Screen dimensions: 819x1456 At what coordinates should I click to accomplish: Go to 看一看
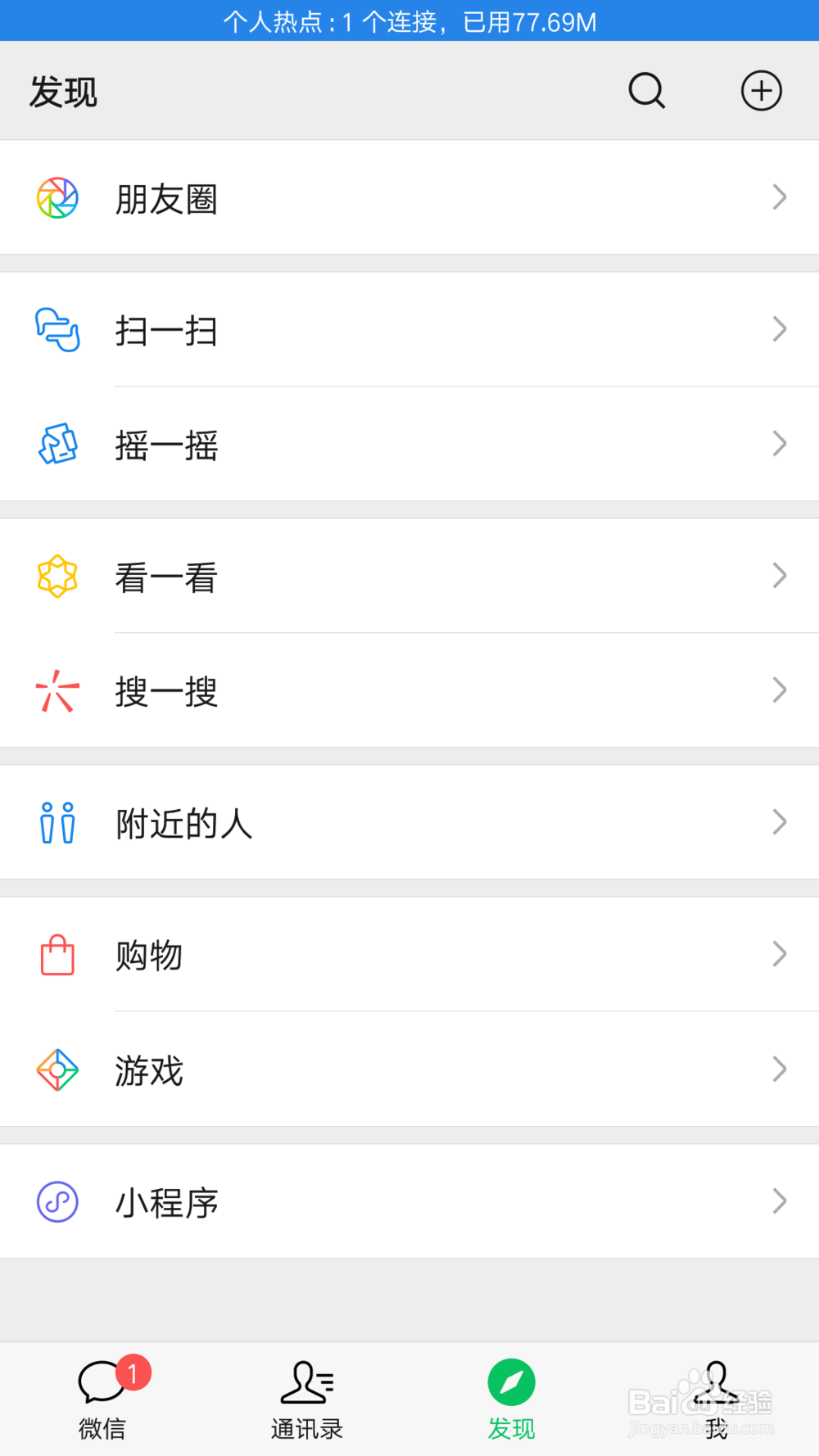409,577
